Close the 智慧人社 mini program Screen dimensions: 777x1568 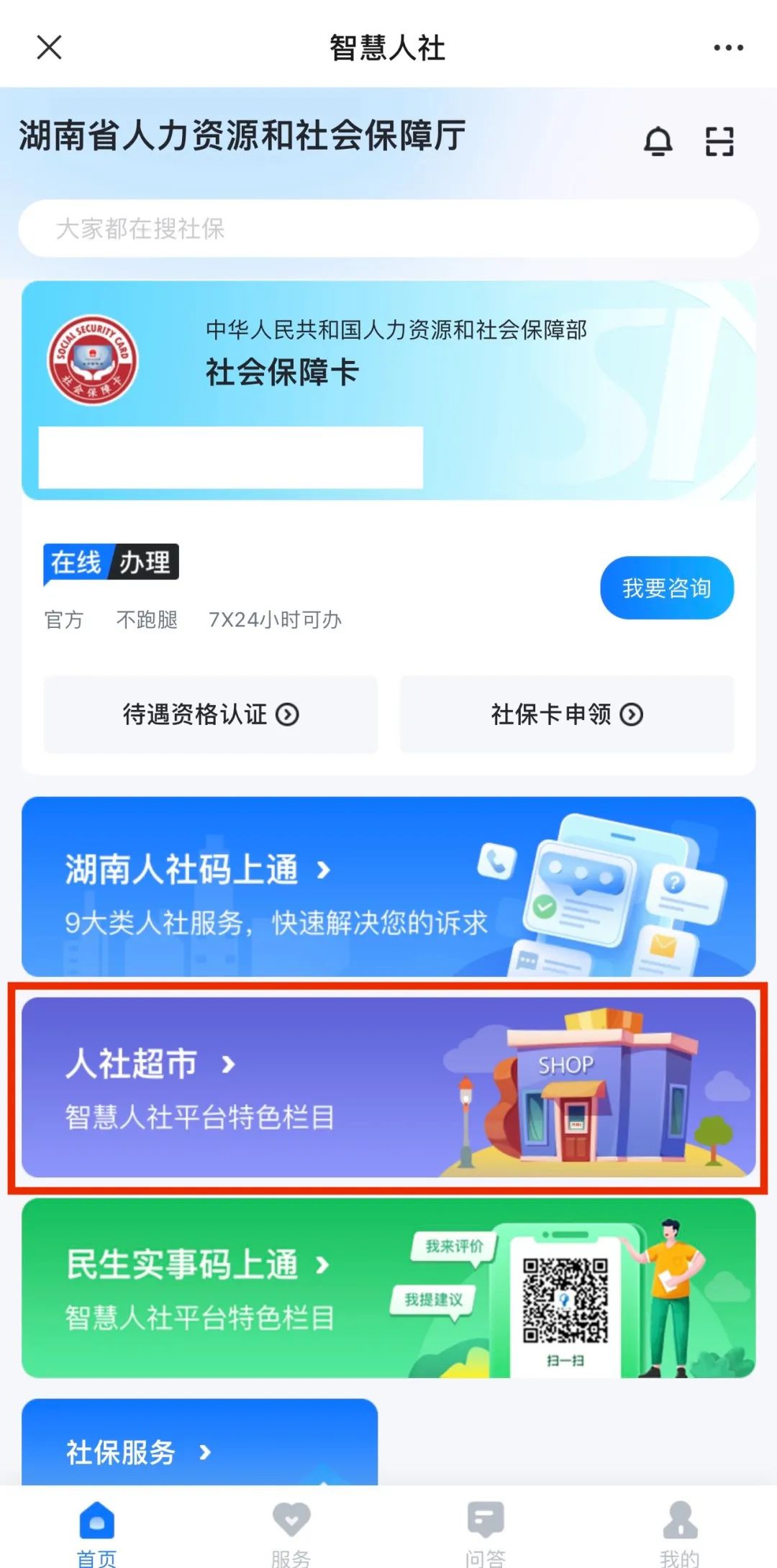(49, 47)
